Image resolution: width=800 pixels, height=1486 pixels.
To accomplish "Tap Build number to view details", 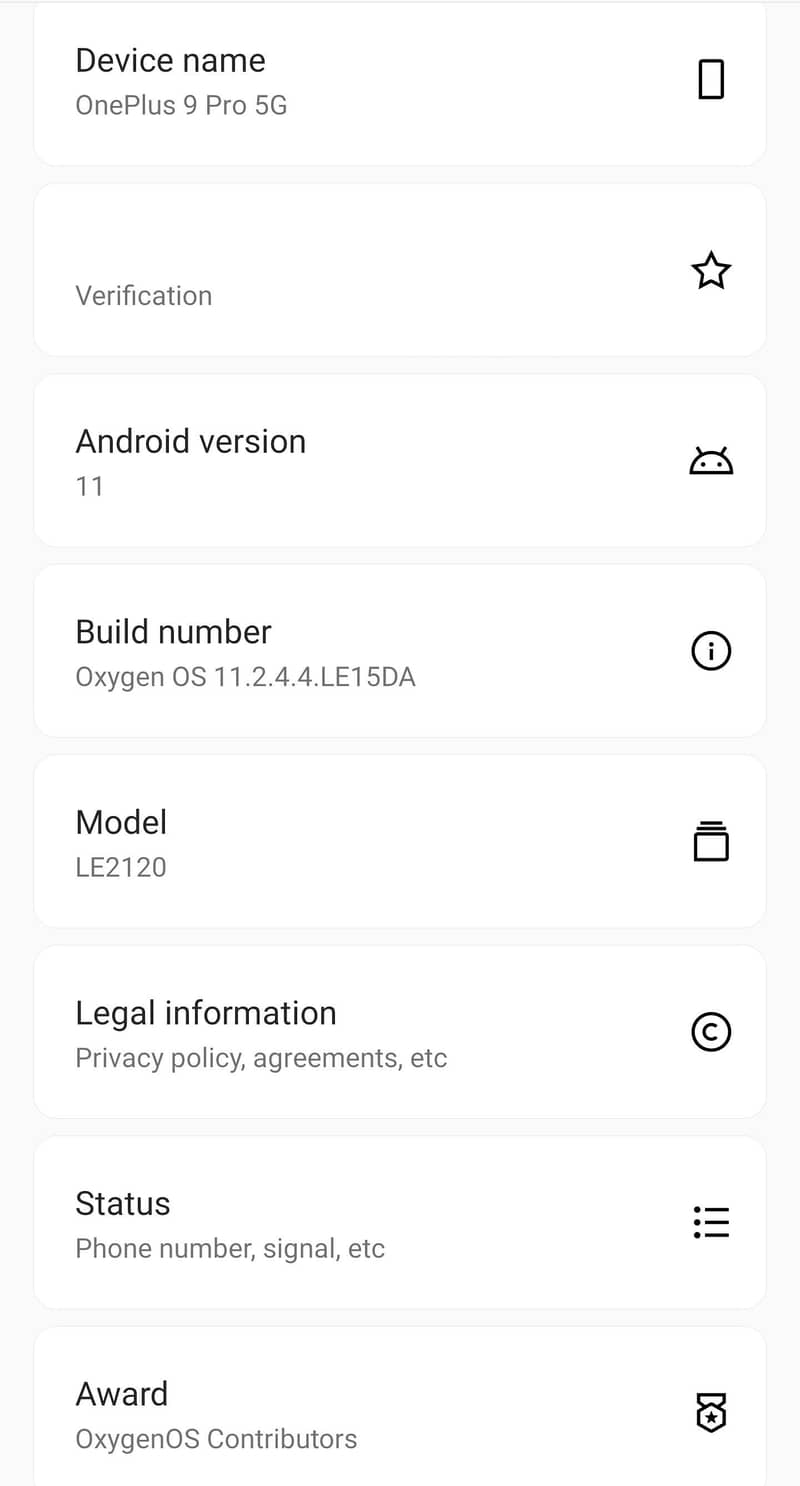I will click(x=400, y=650).
